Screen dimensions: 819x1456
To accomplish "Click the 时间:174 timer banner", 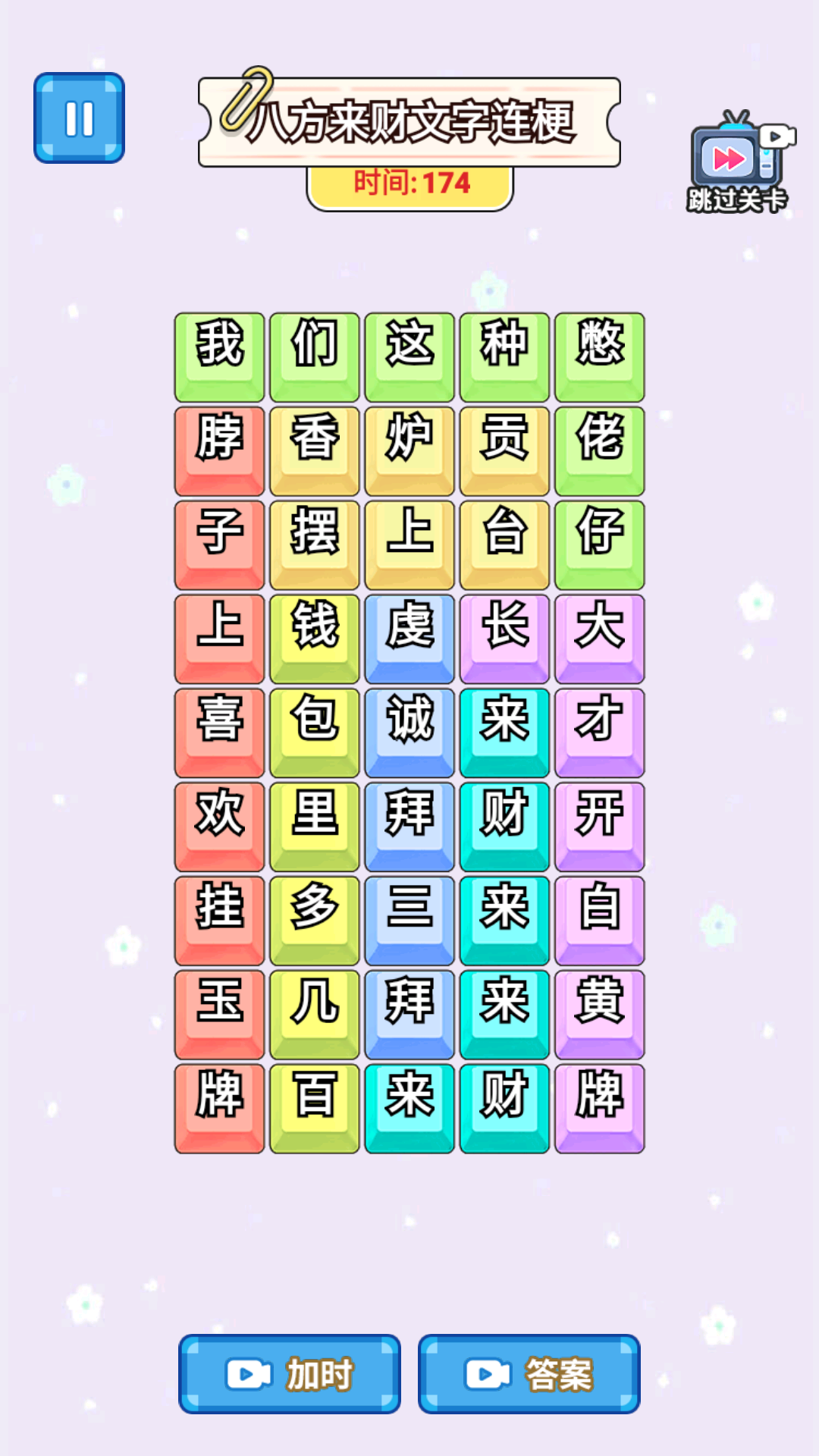I will coord(409,181).
